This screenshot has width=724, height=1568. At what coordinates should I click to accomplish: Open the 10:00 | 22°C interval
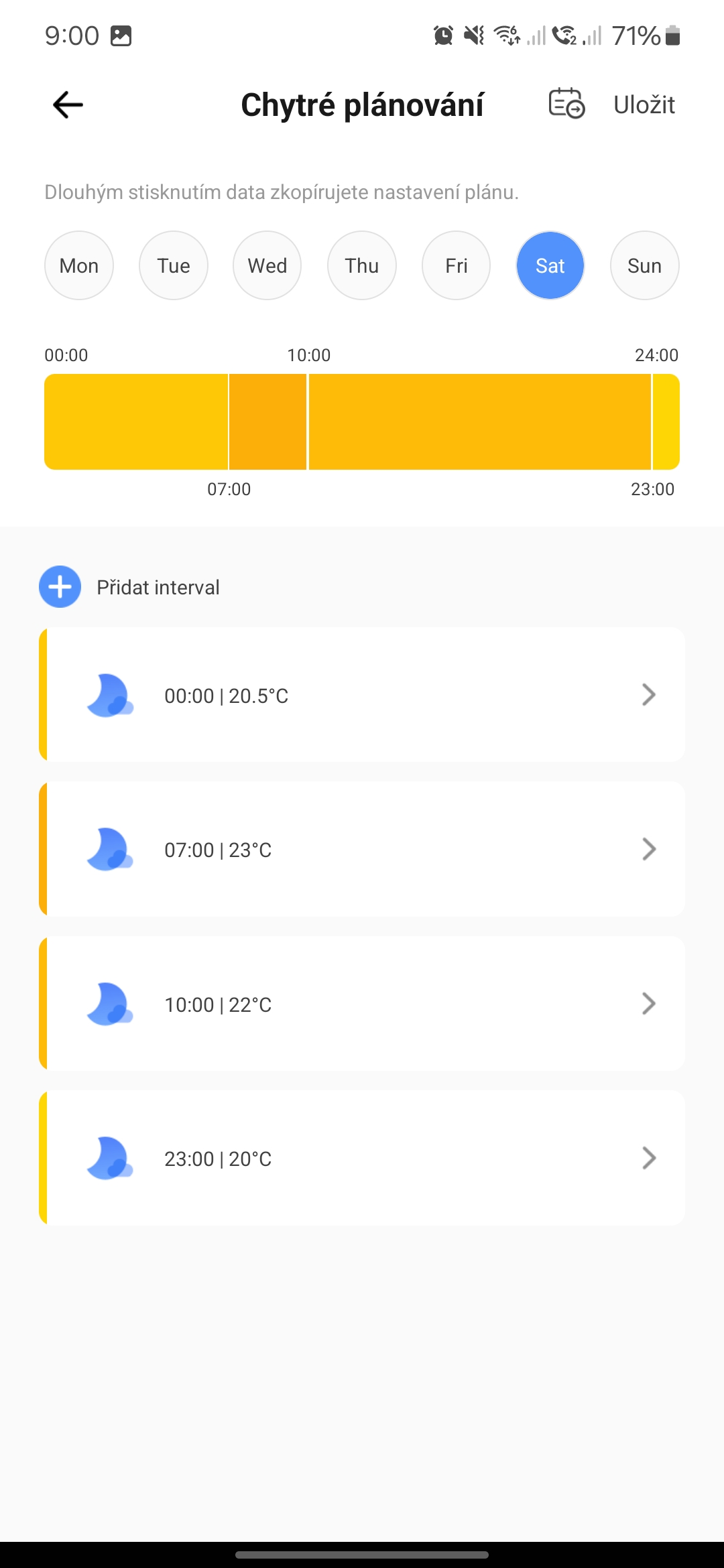362,1004
